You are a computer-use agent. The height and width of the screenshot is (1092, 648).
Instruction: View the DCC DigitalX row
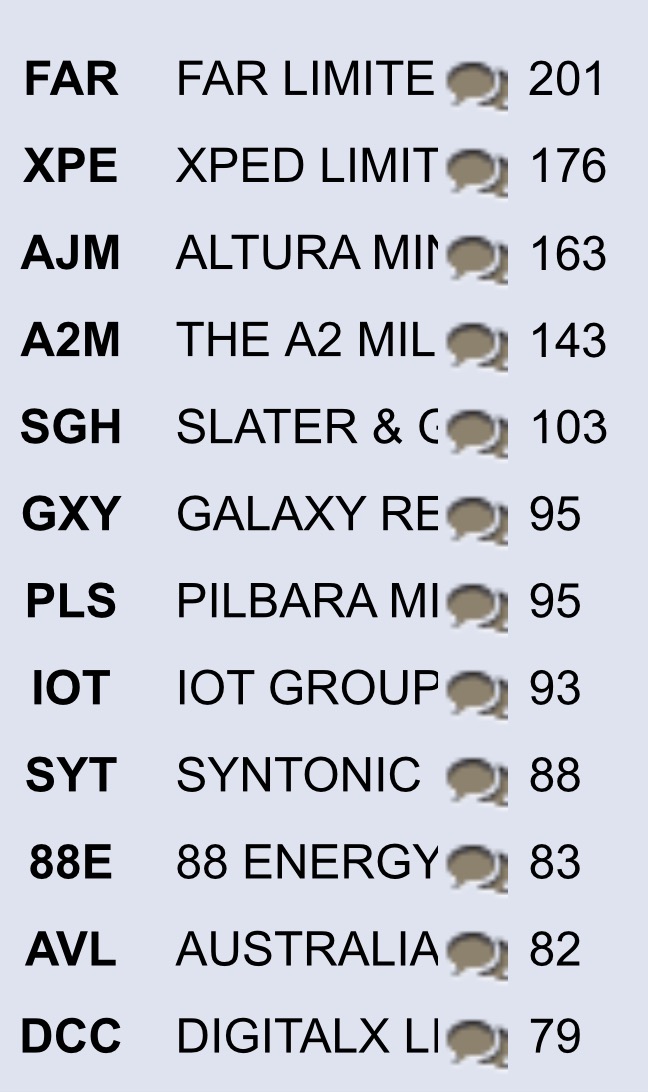324,1036
